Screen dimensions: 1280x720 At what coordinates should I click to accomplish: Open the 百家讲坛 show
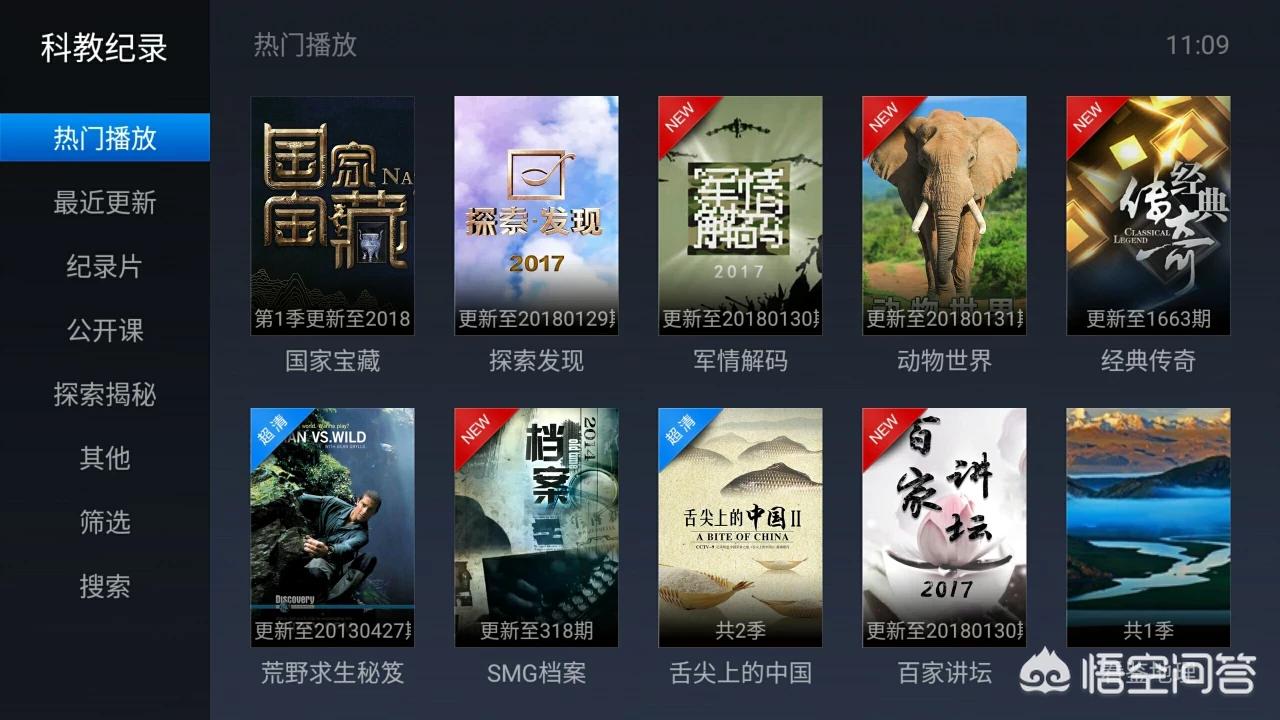tap(944, 527)
